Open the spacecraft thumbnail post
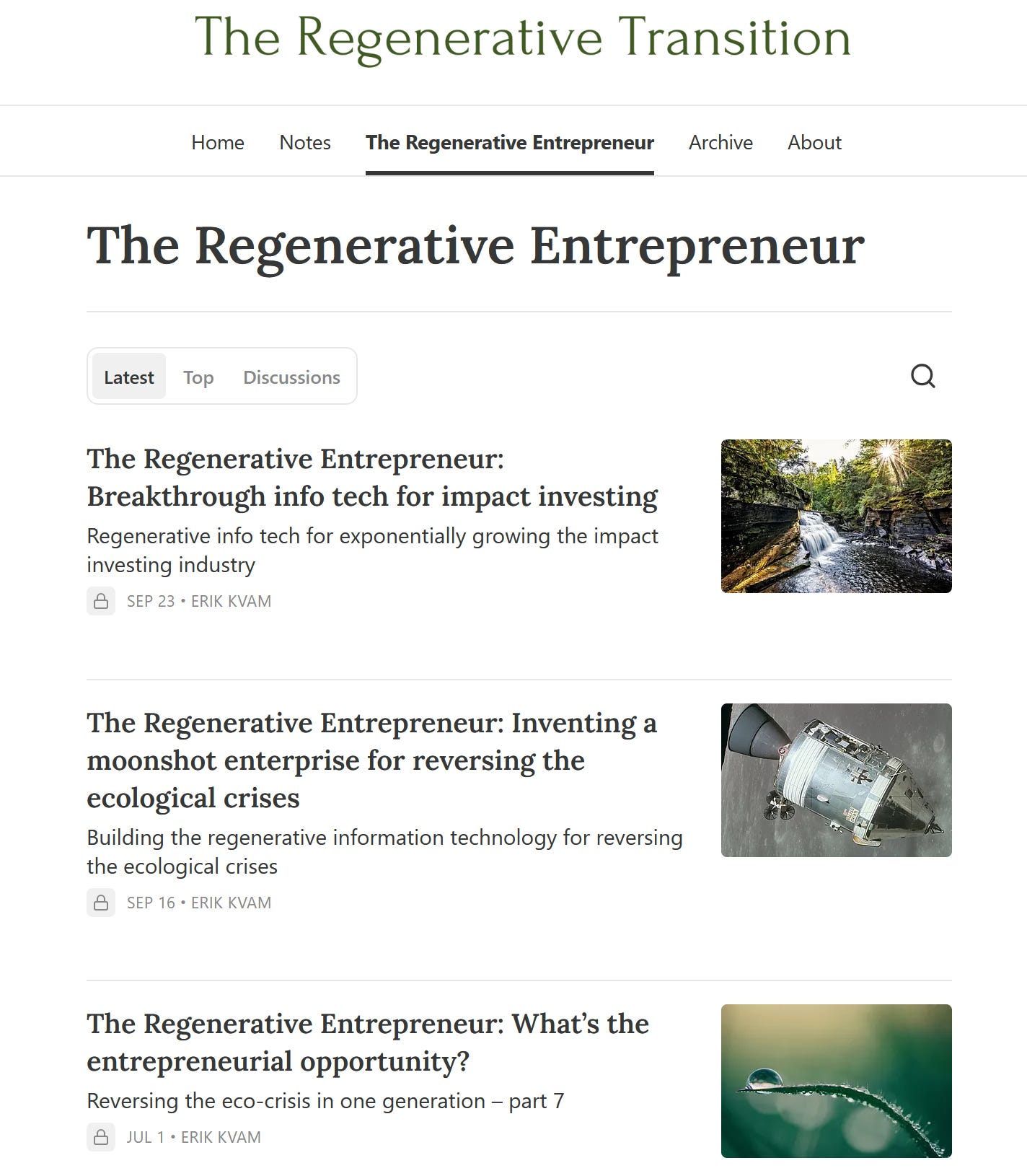This screenshot has height=1176, width=1027. [837, 780]
